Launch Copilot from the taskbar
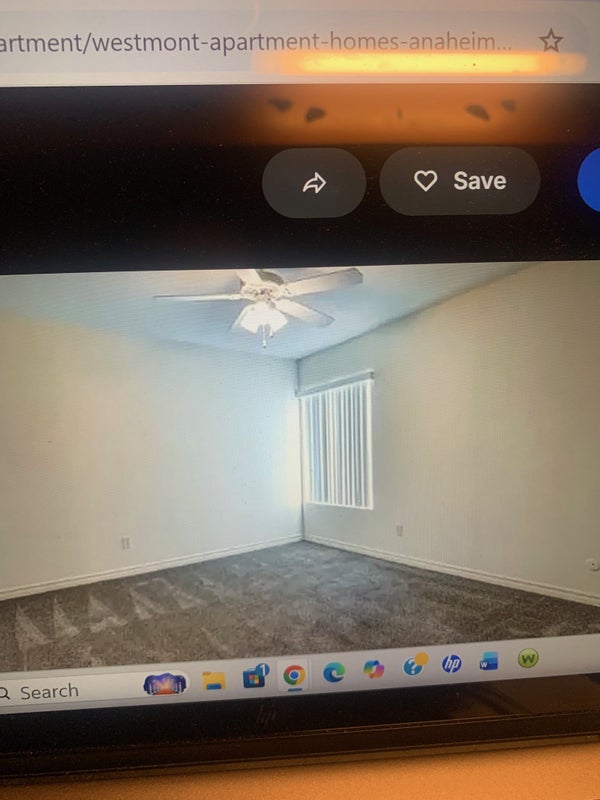Screen dimensions: 600x800 (373, 670)
